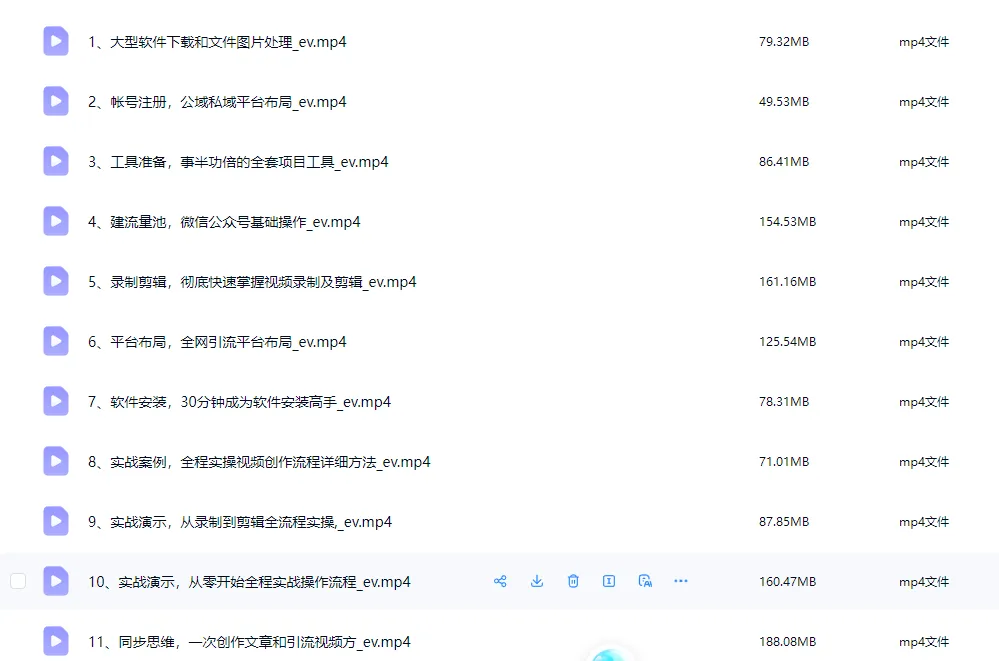Delete the file 10、实战演示
999x661 pixels.
[x=573, y=581]
